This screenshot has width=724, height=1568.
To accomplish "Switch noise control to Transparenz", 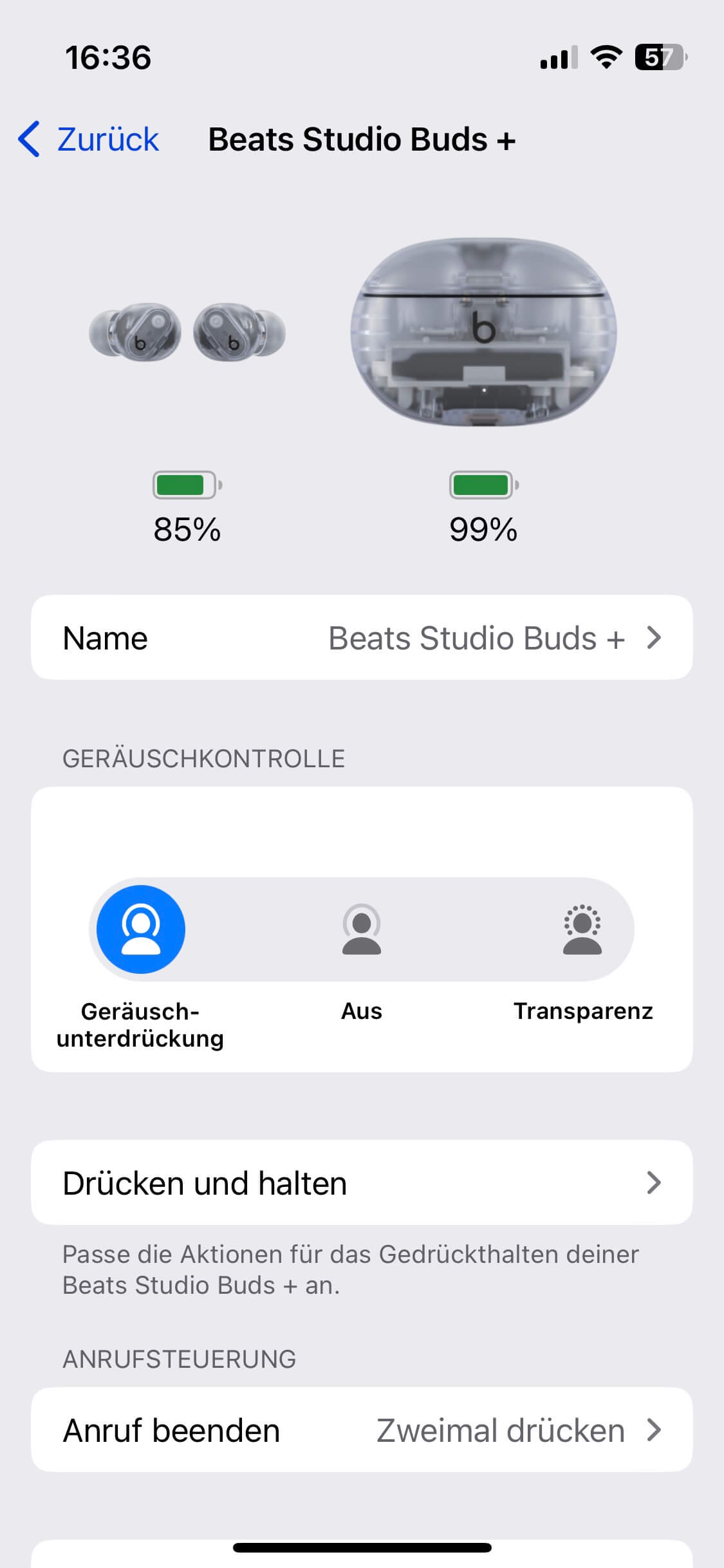I will coord(582,929).
